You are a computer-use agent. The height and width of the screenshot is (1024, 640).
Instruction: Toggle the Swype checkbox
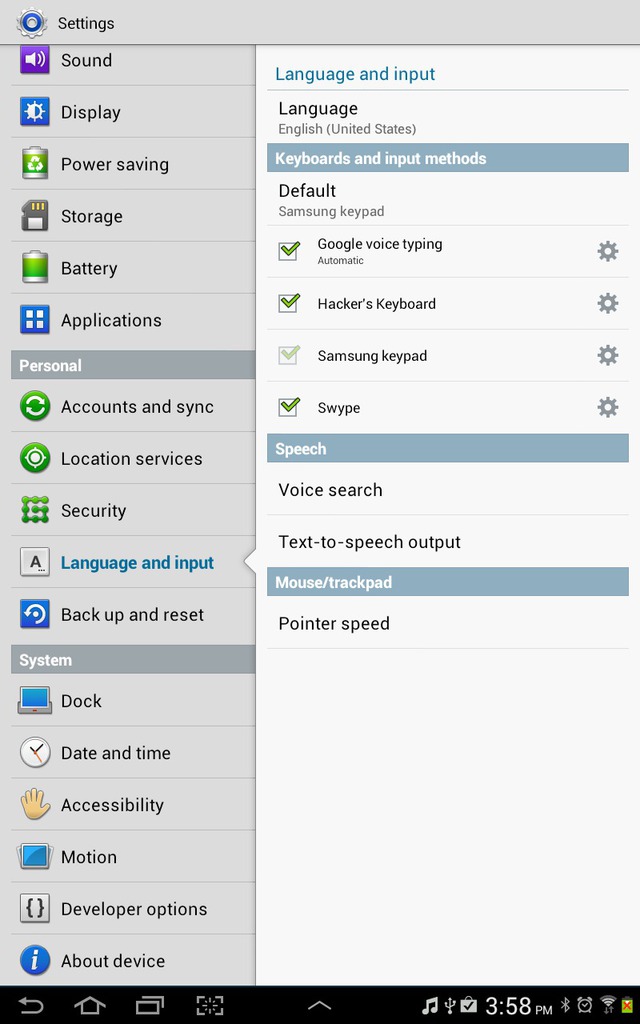tap(289, 407)
